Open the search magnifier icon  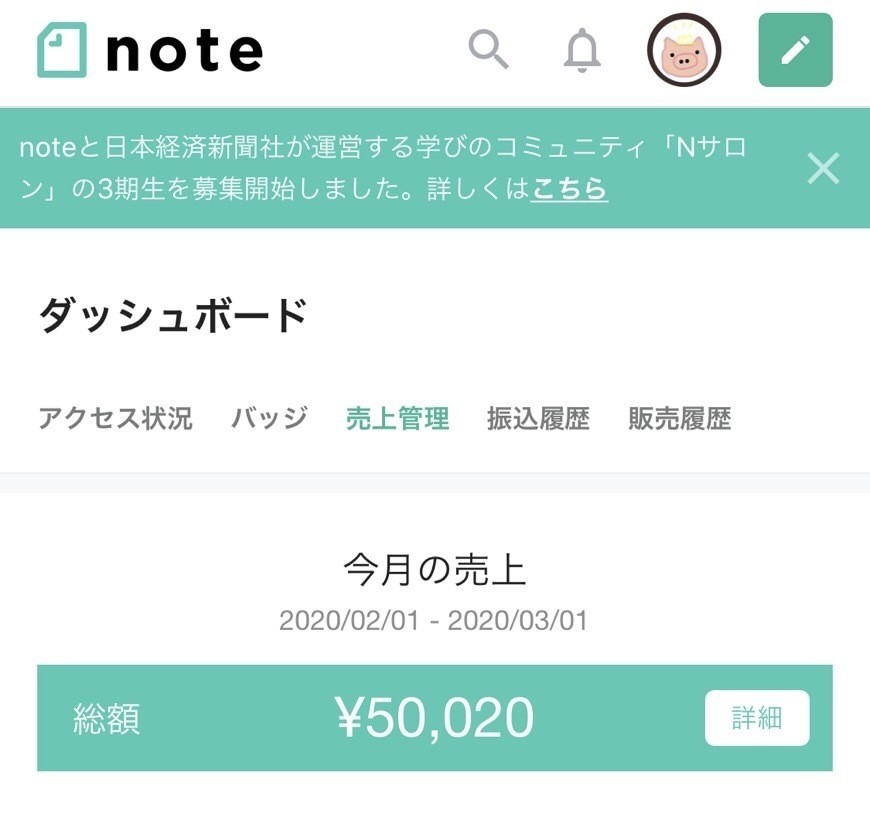coord(488,49)
